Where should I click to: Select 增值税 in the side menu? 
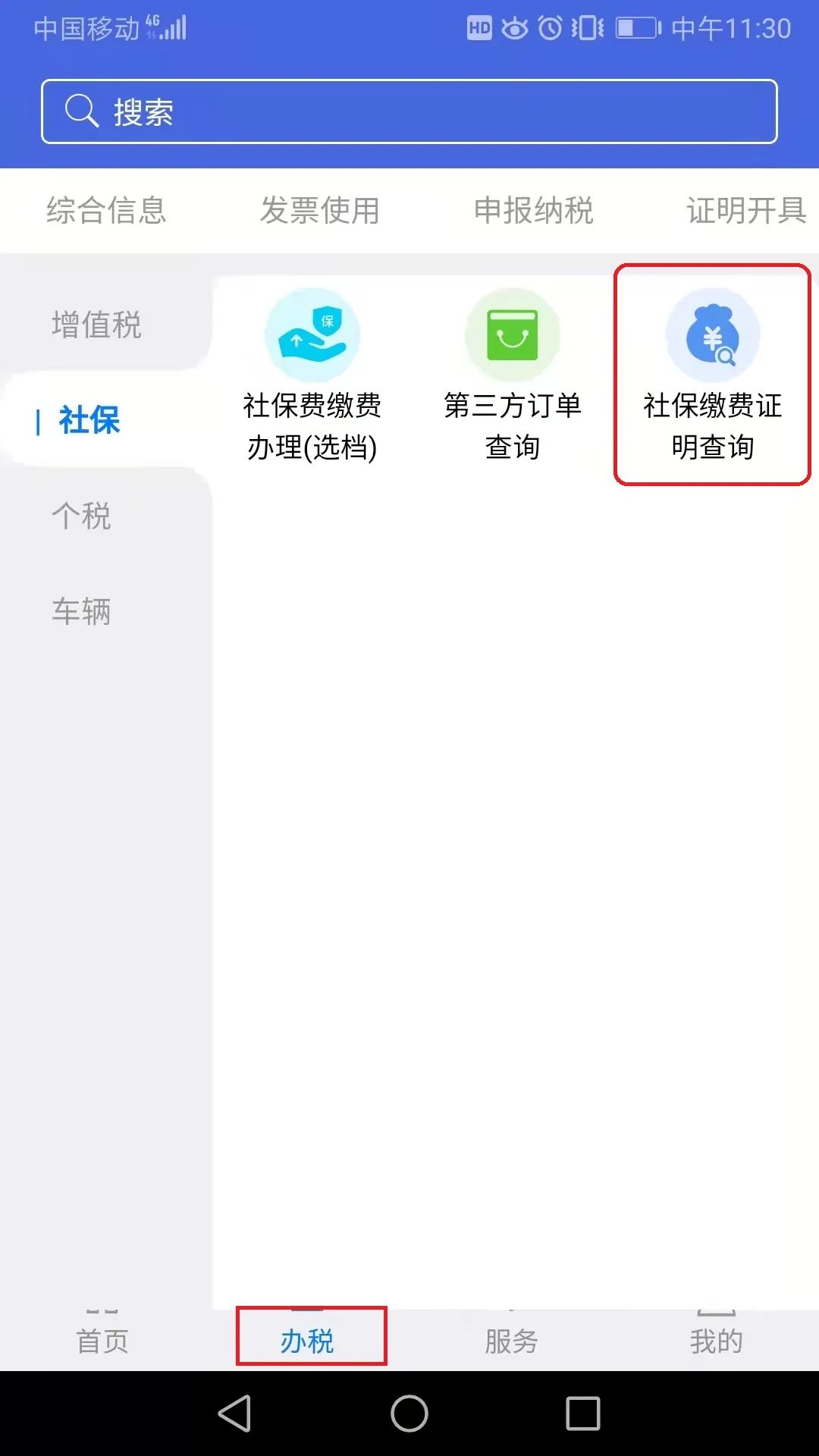96,325
